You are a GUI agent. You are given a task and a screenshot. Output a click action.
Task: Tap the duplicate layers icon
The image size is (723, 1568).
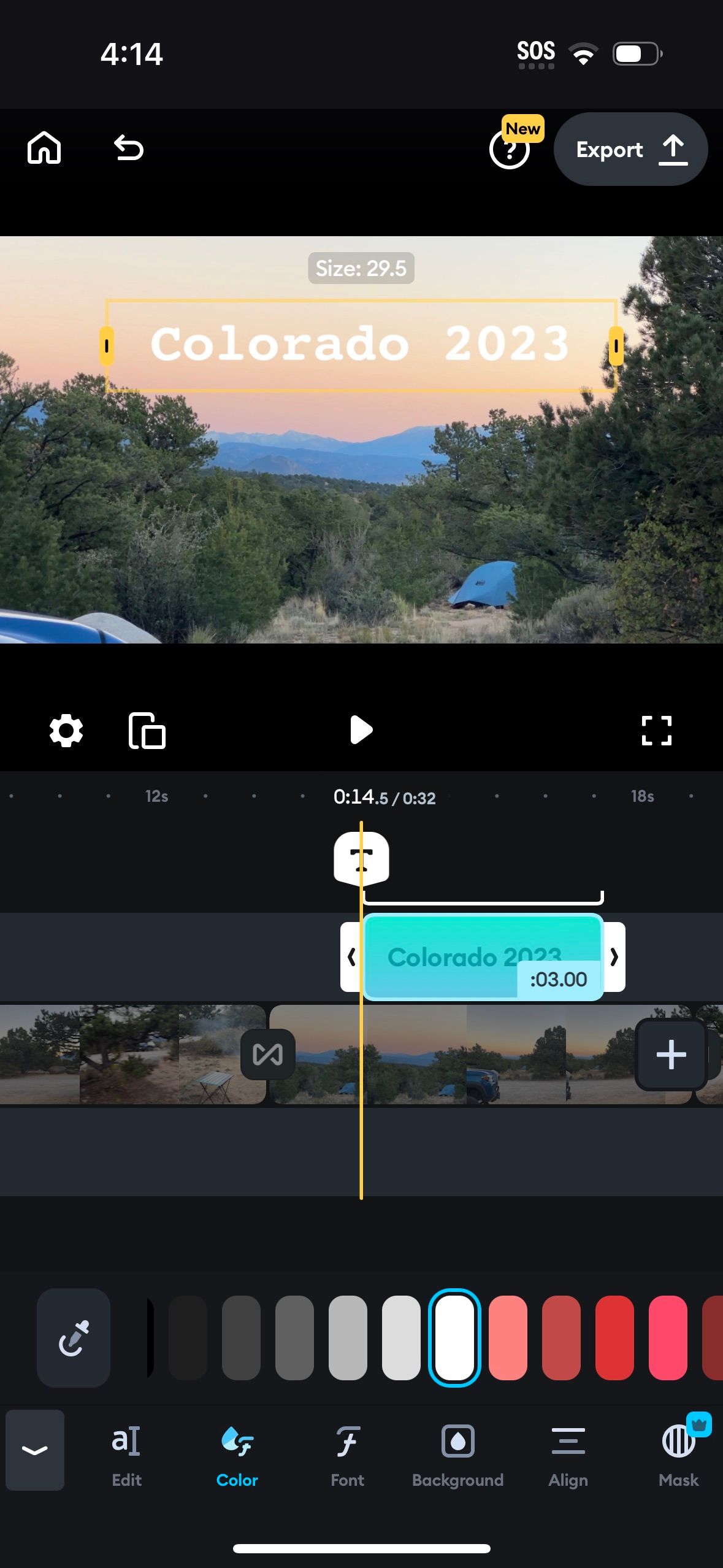coord(147,731)
